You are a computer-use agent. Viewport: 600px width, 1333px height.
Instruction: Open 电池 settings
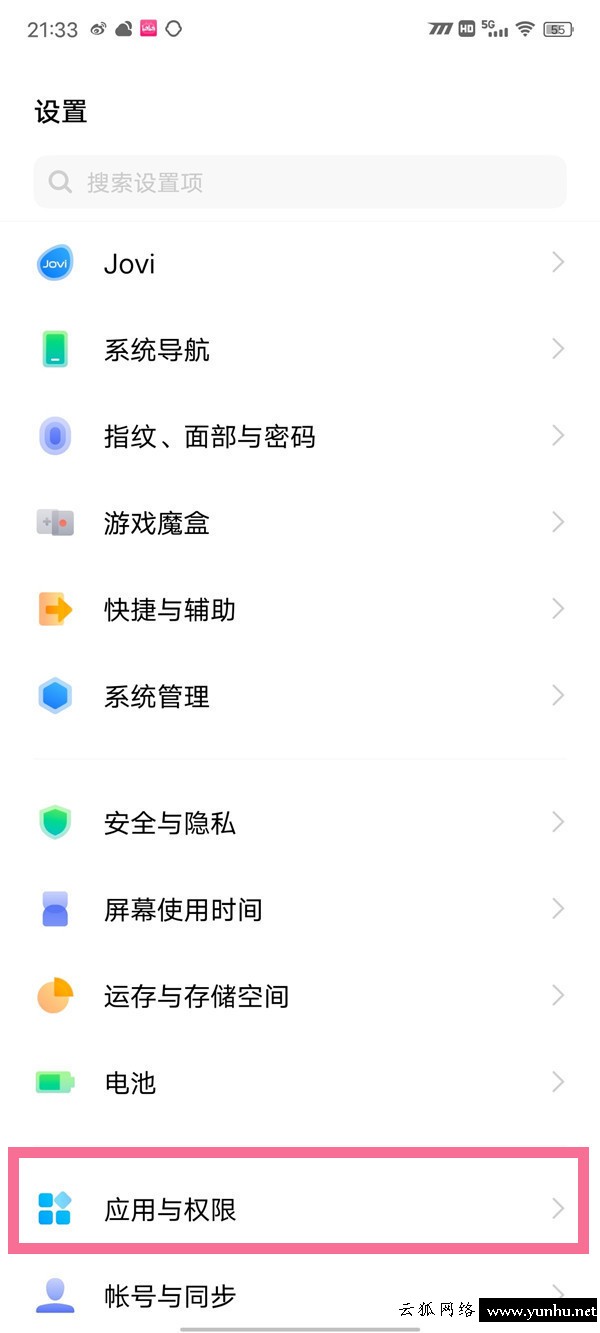[300, 1083]
